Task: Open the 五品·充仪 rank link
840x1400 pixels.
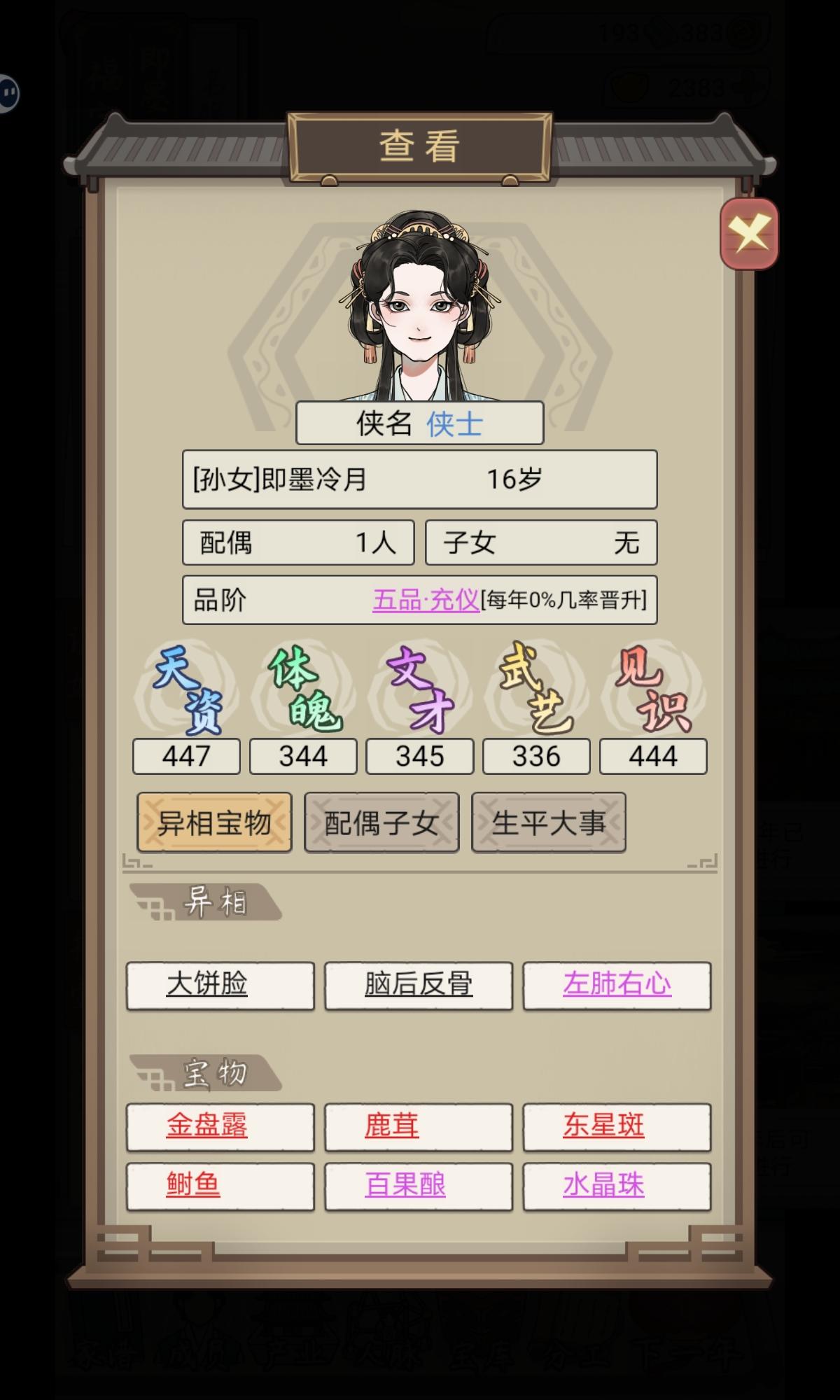Action: pos(426,601)
